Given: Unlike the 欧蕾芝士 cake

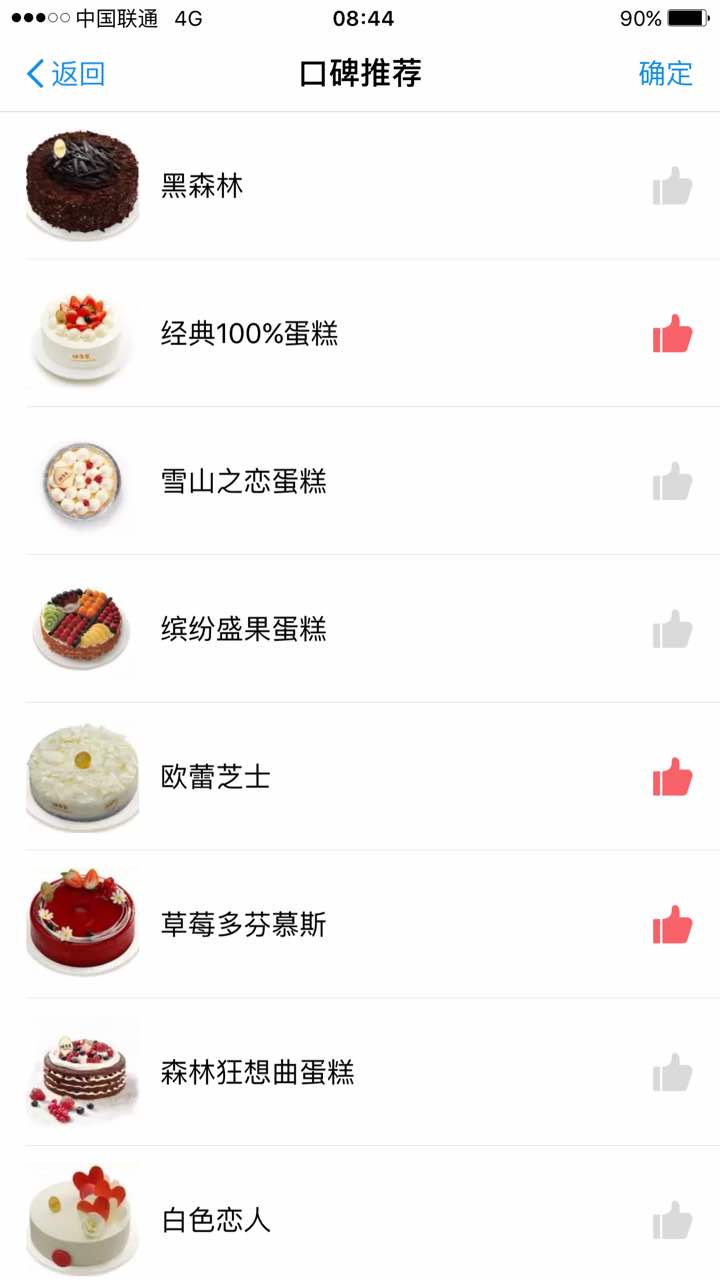Looking at the screenshot, I should click(672, 777).
